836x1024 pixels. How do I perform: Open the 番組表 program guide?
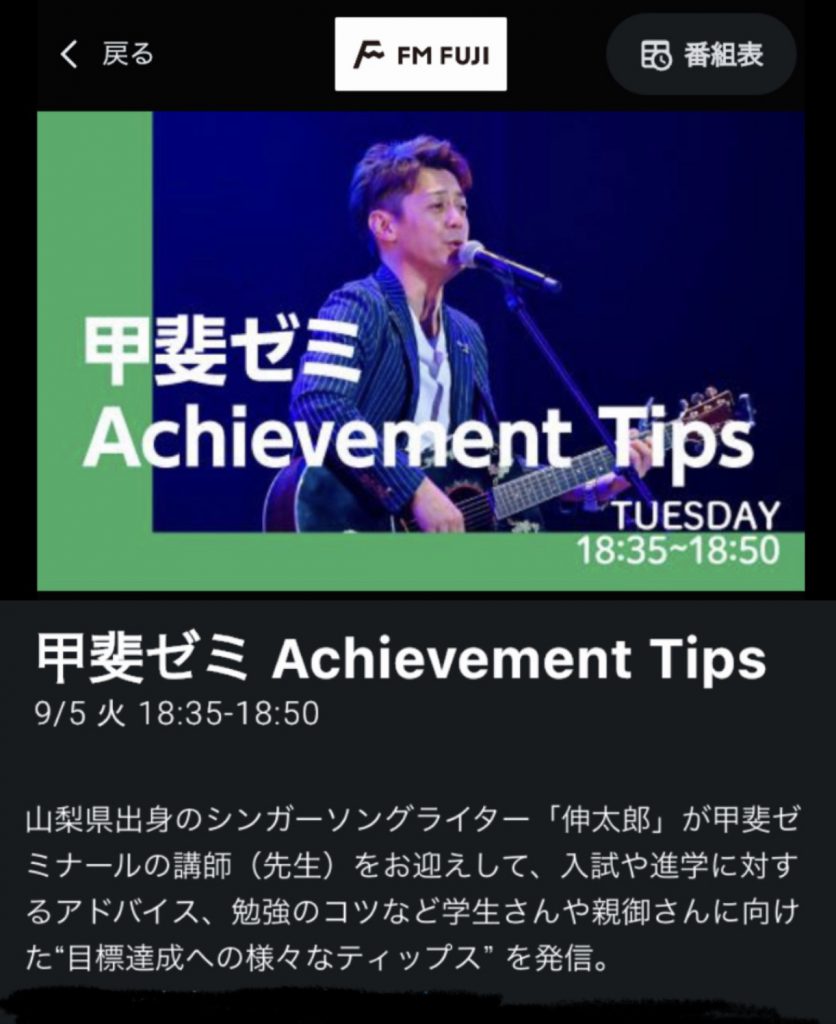click(701, 55)
